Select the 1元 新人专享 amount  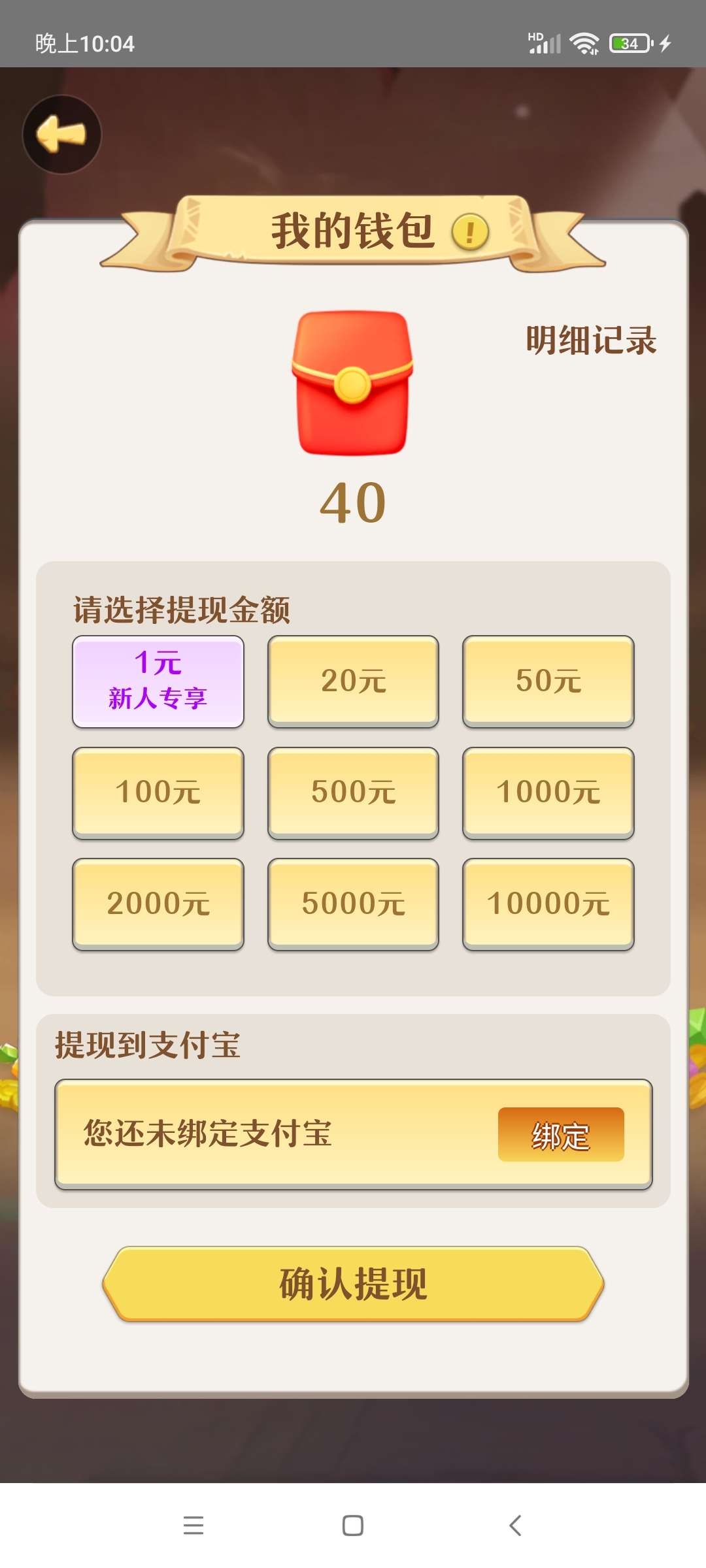[x=158, y=681]
